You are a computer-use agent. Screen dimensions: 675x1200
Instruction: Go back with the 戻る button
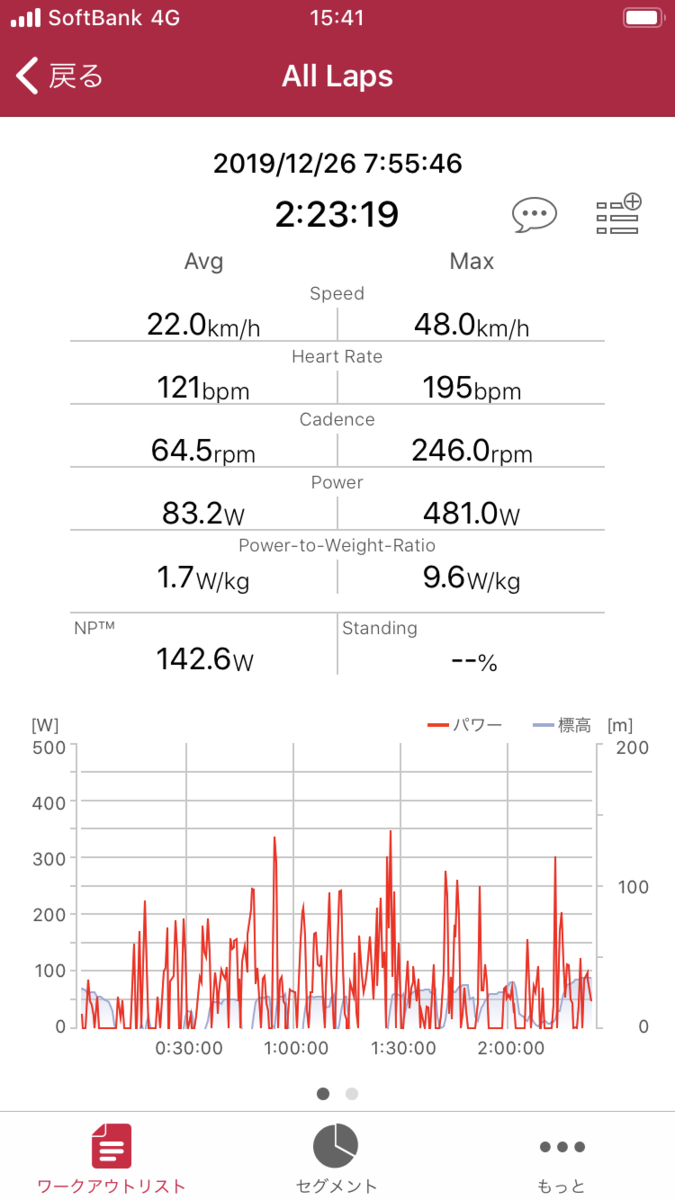point(60,76)
